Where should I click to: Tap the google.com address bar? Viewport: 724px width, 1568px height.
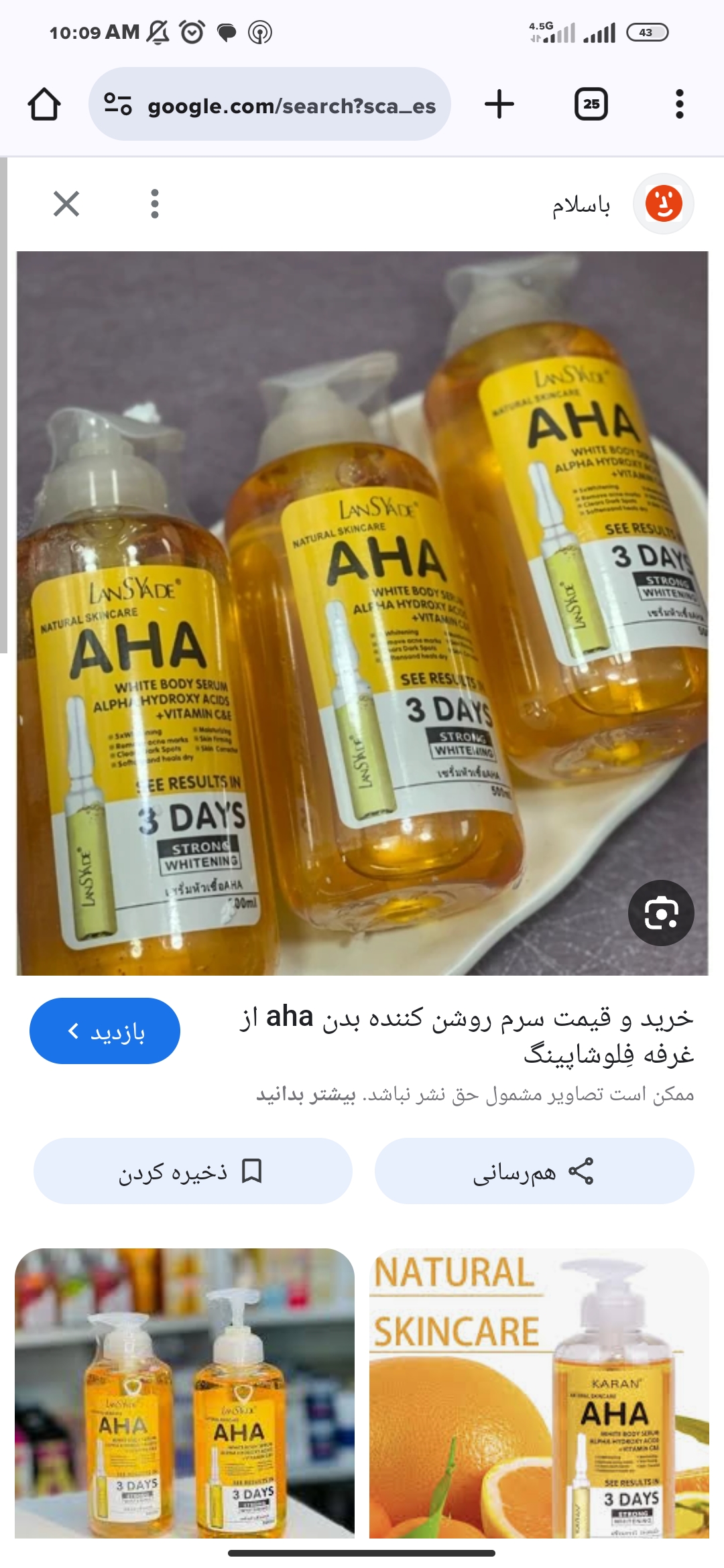click(x=269, y=105)
